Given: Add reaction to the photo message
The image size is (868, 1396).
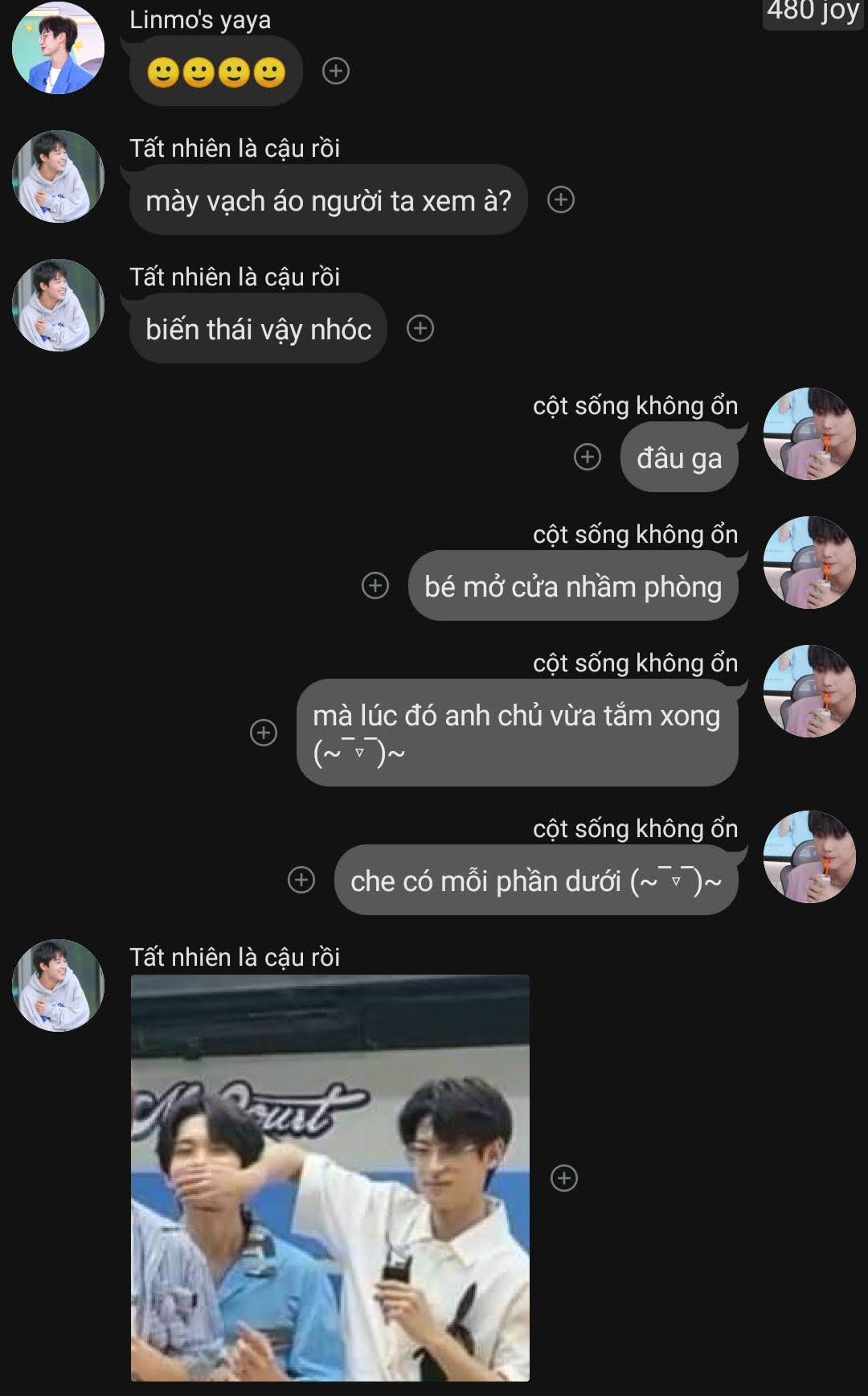Looking at the screenshot, I should pyautogui.click(x=564, y=1178).
